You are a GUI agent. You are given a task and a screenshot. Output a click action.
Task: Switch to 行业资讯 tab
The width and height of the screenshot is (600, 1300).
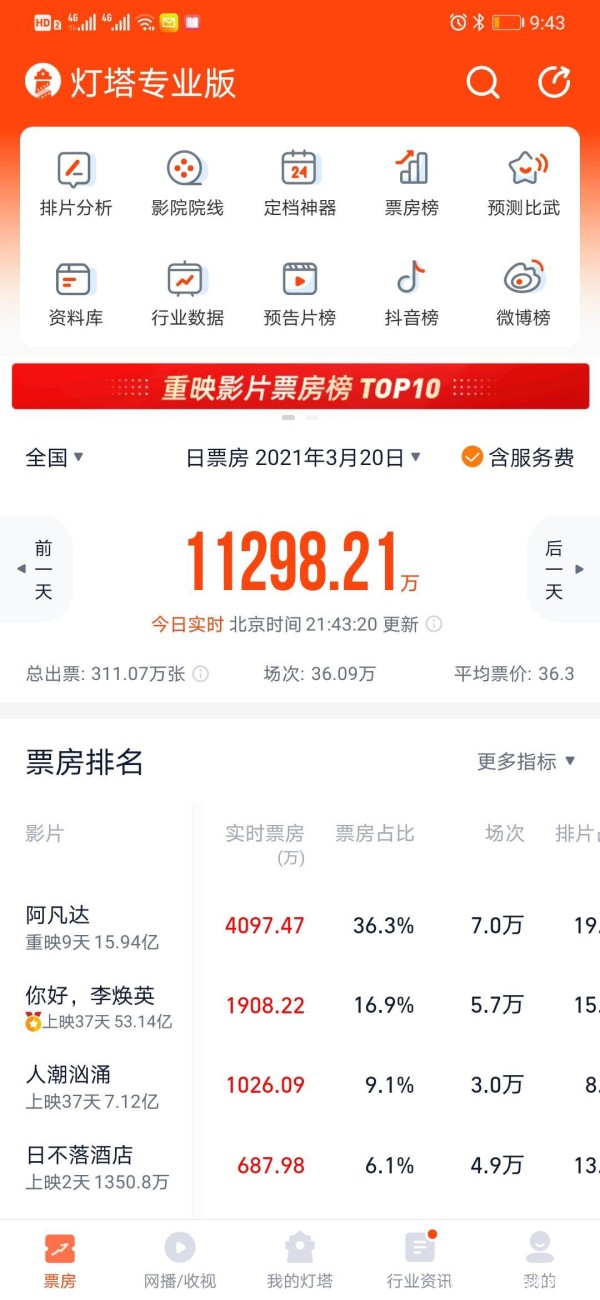coord(419,1260)
